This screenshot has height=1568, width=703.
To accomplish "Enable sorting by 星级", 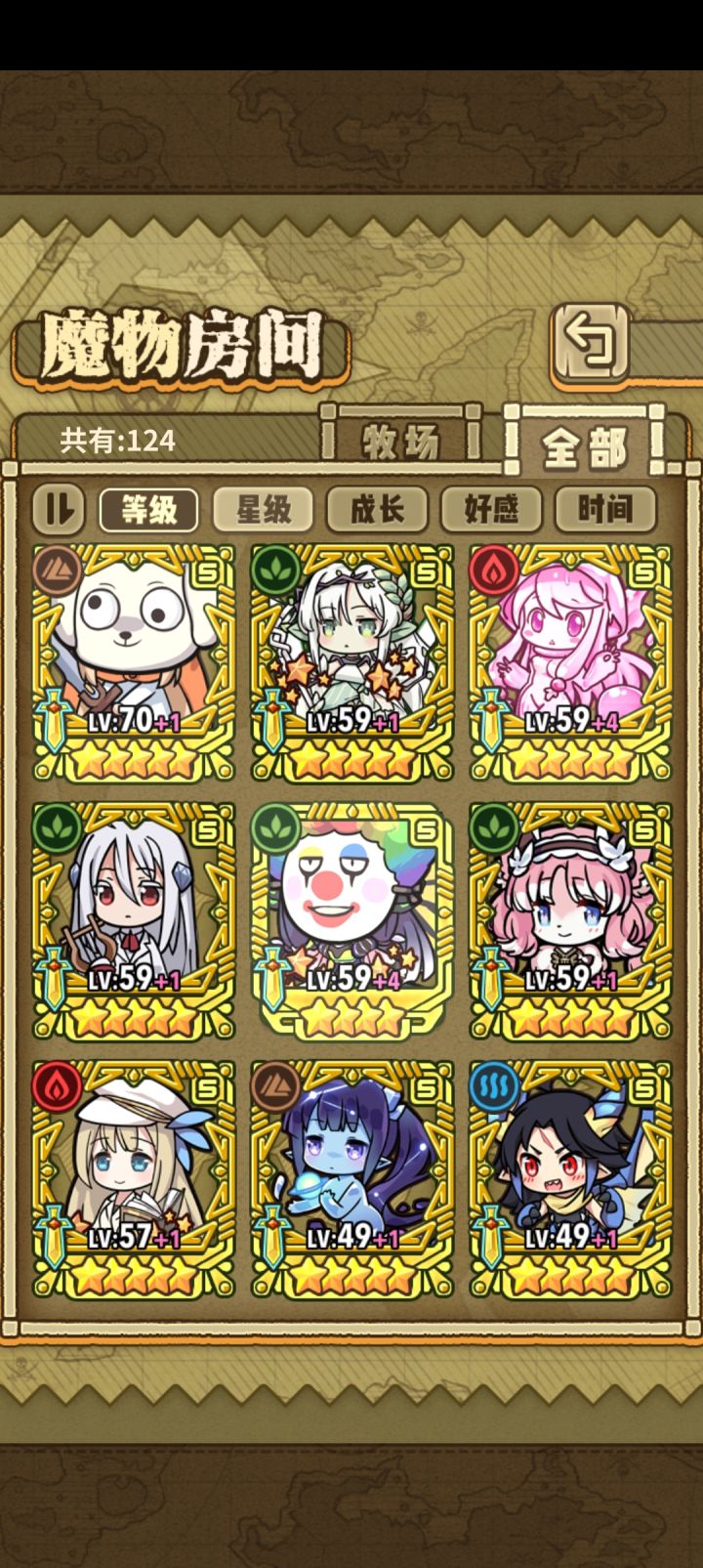I will coord(264,509).
